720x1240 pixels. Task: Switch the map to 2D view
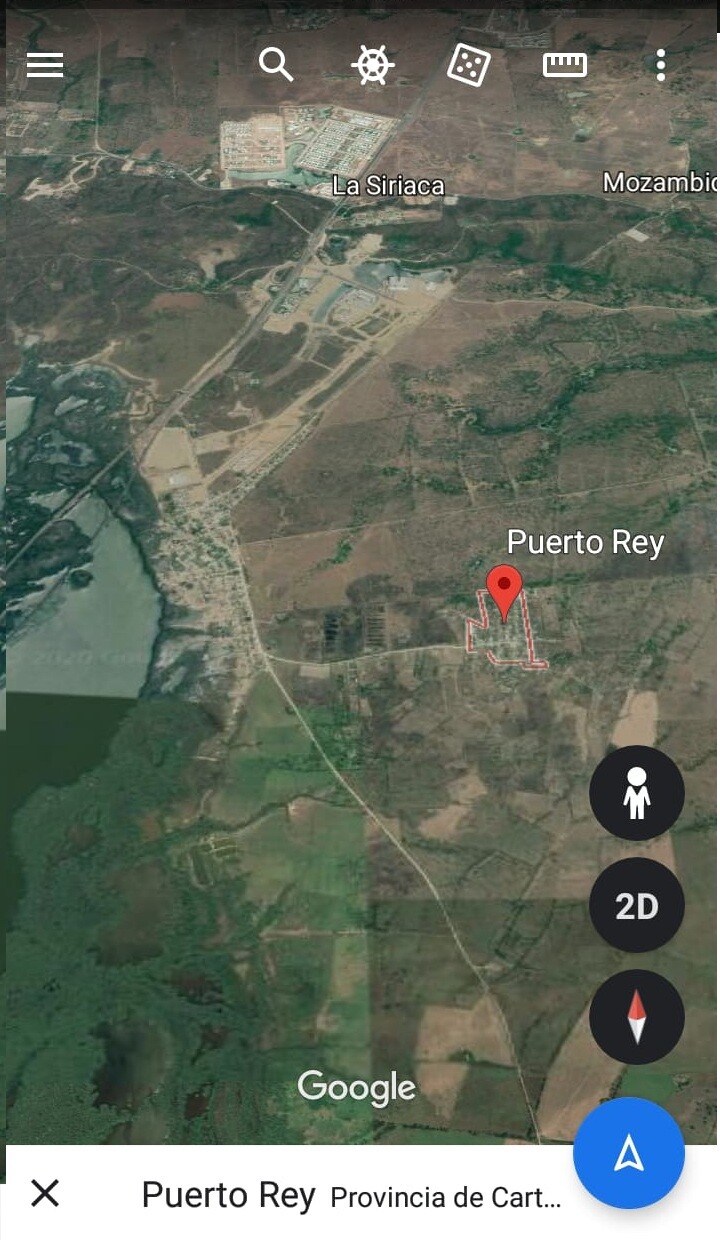tap(636, 906)
